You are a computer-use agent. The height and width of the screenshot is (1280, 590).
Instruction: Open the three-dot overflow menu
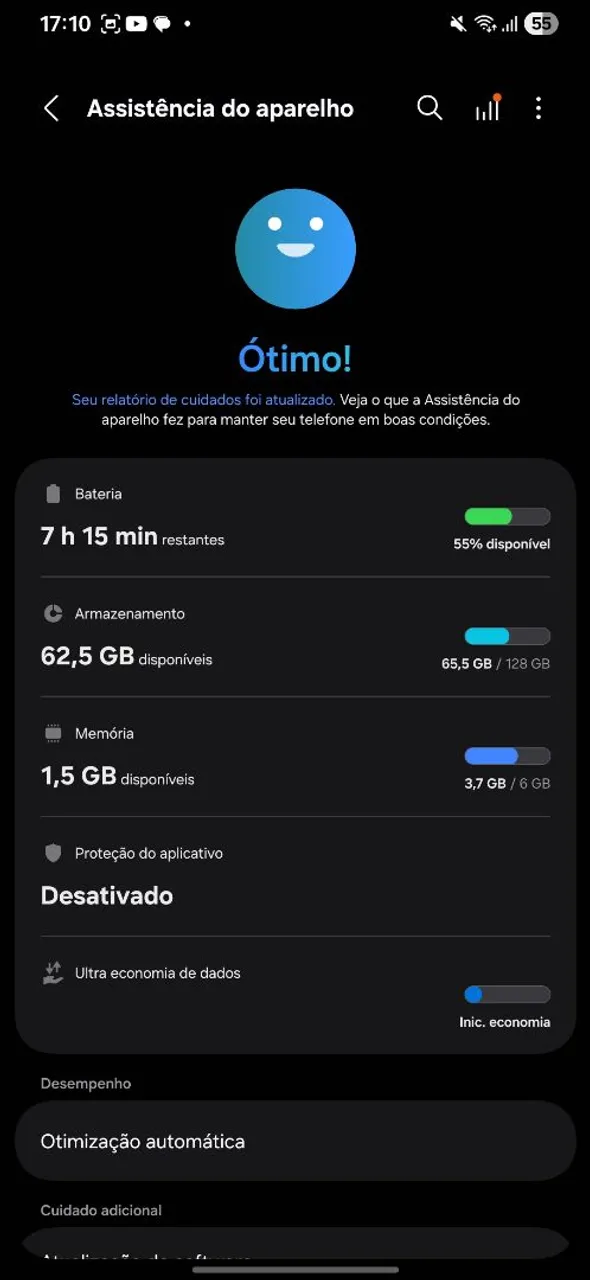click(x=538, y=108)
